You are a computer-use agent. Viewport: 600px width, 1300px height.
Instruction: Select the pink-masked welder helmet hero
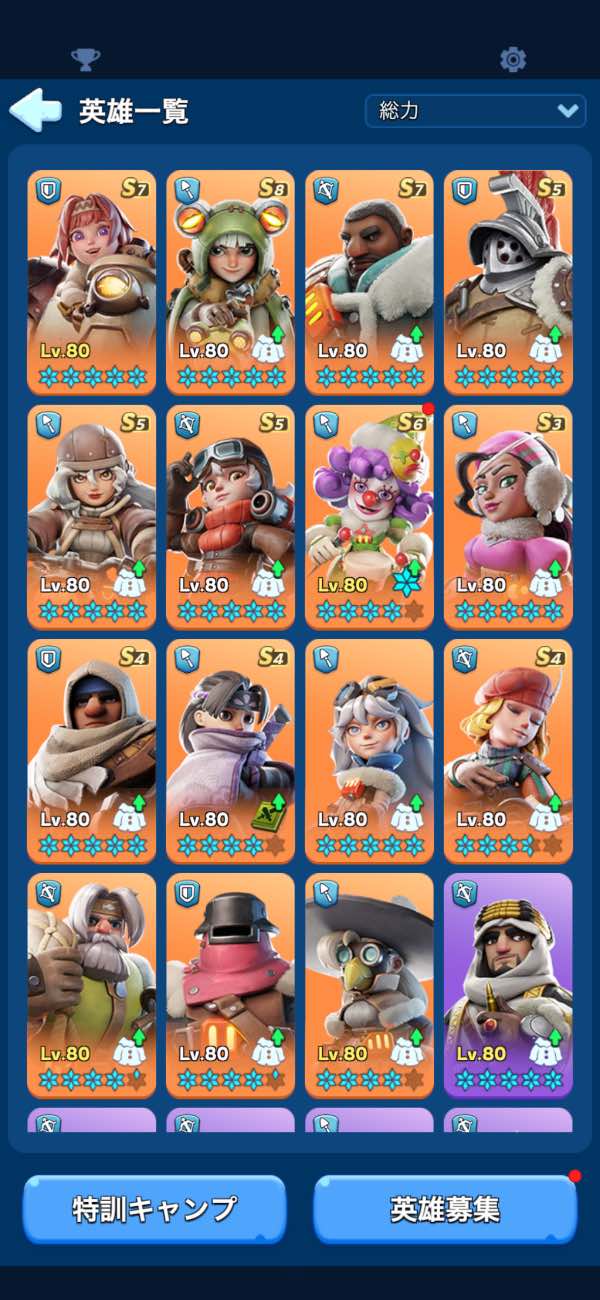click(x=230, y=984)
